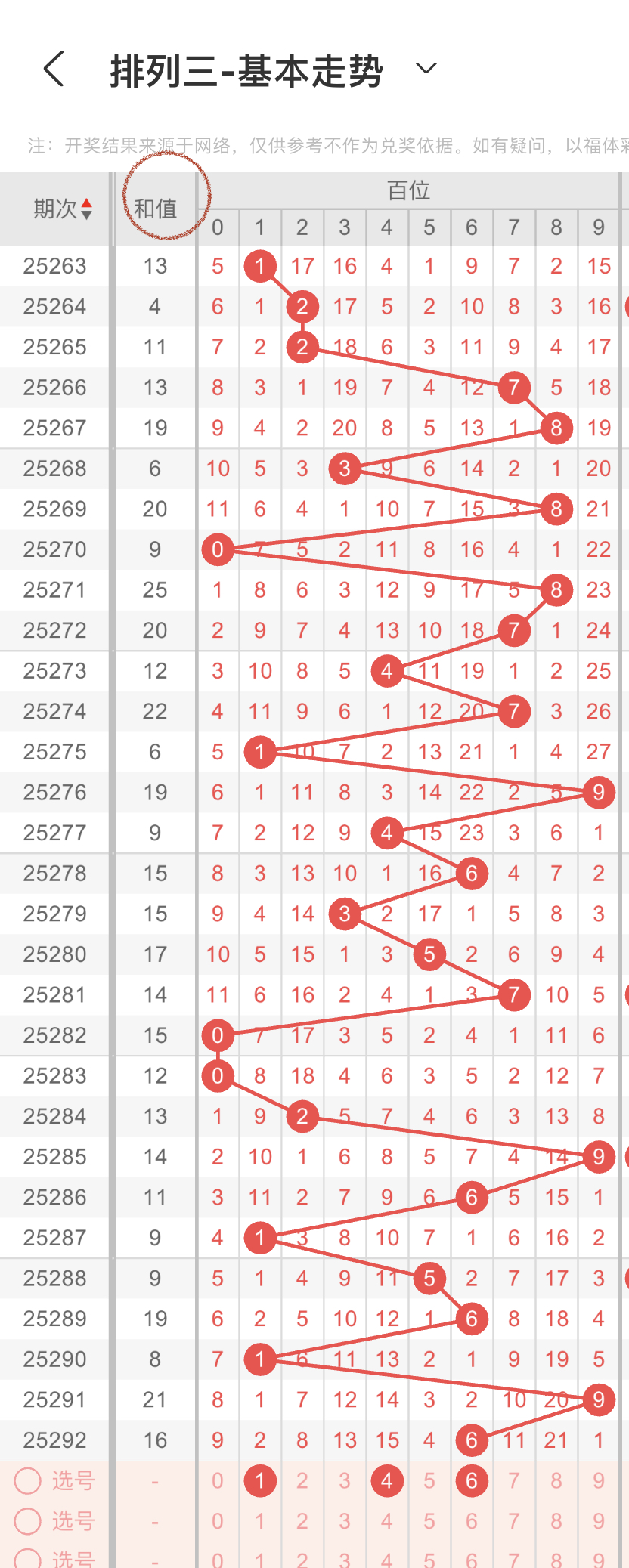Deselect number 6 in first 选号 row
This screenshot has width=629, height=1568.
(x=472, y=1480)
